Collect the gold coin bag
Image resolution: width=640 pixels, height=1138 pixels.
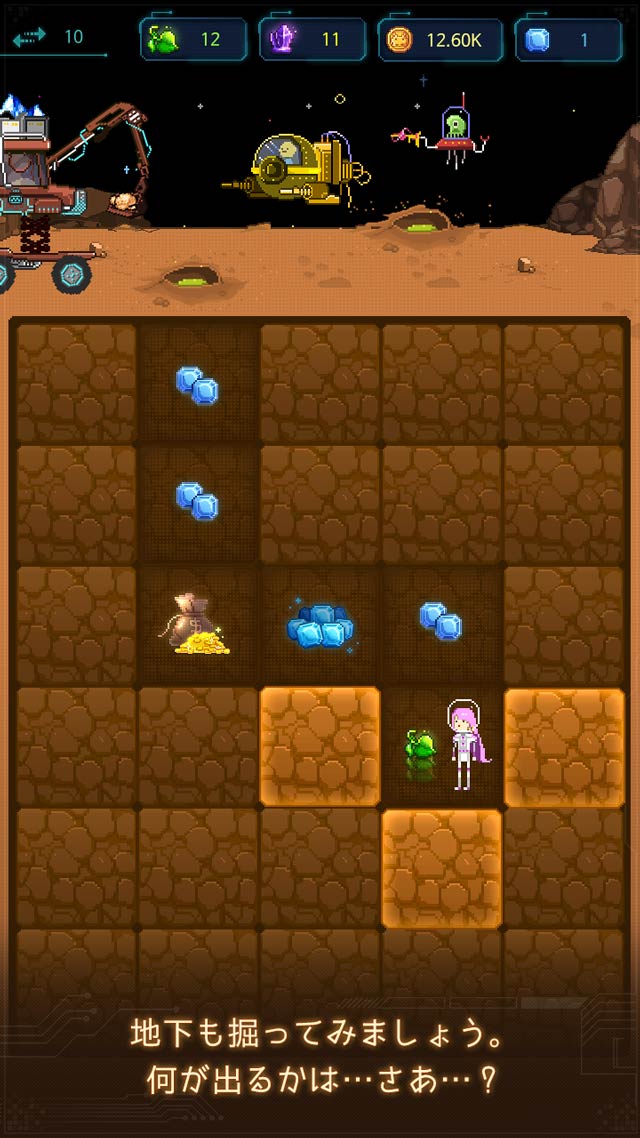click(x=197, y=625)
